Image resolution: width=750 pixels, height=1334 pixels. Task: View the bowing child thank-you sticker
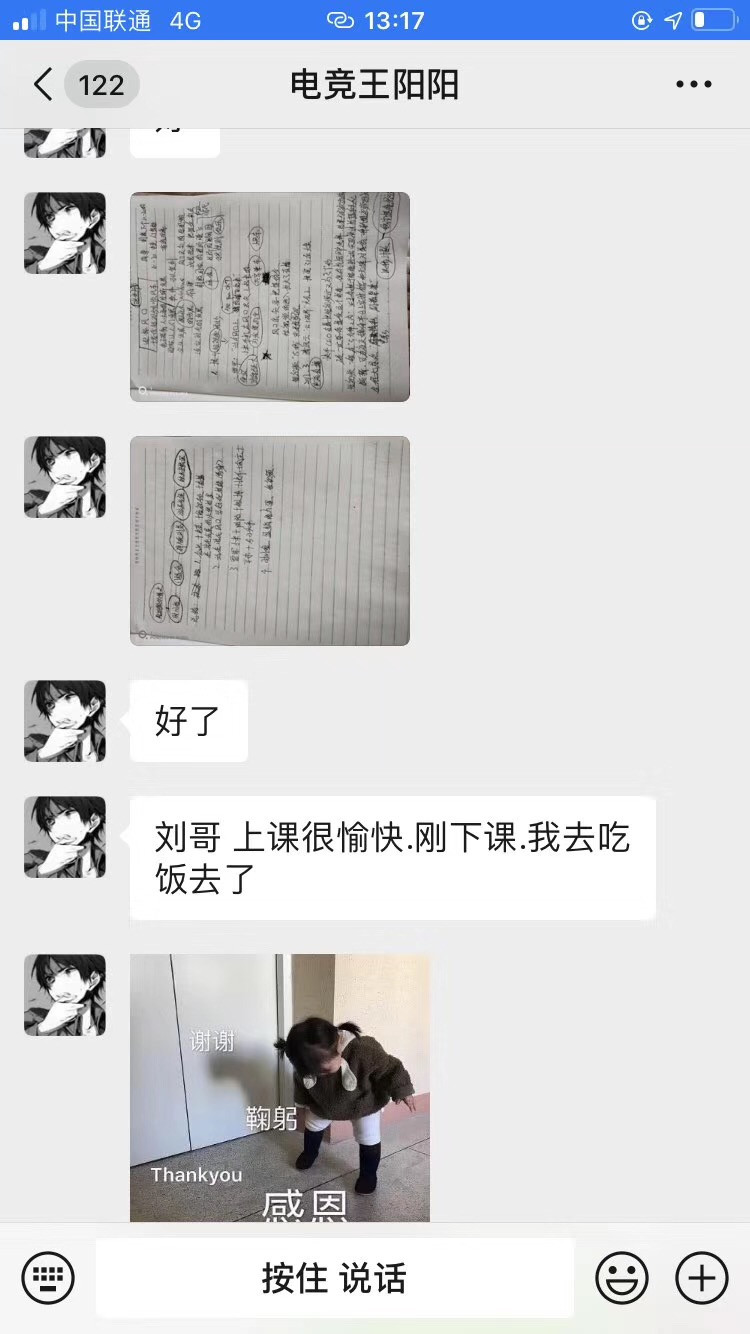point(280,1088)
